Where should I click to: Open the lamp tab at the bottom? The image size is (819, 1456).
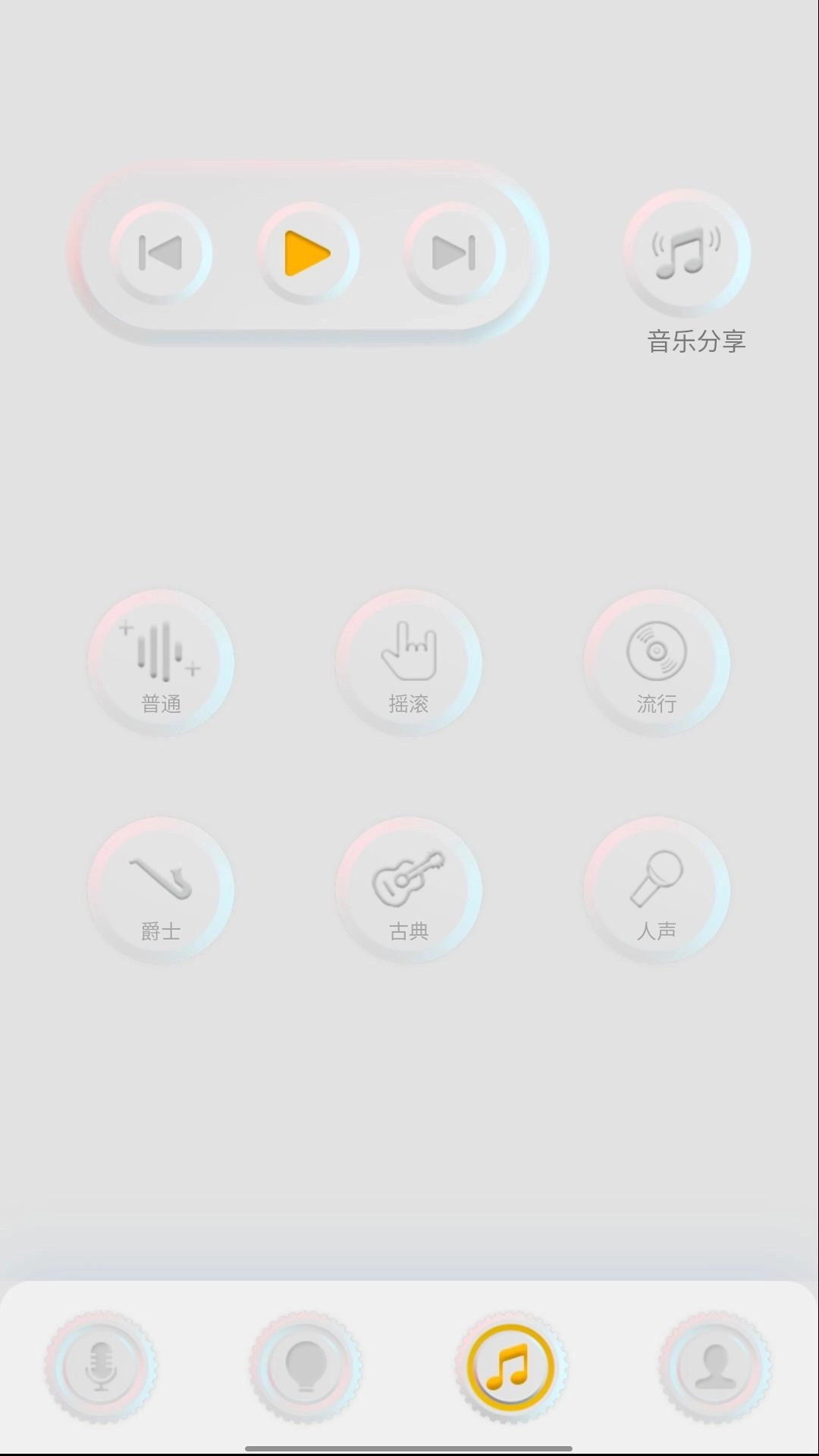click(x=305, y=1365)
